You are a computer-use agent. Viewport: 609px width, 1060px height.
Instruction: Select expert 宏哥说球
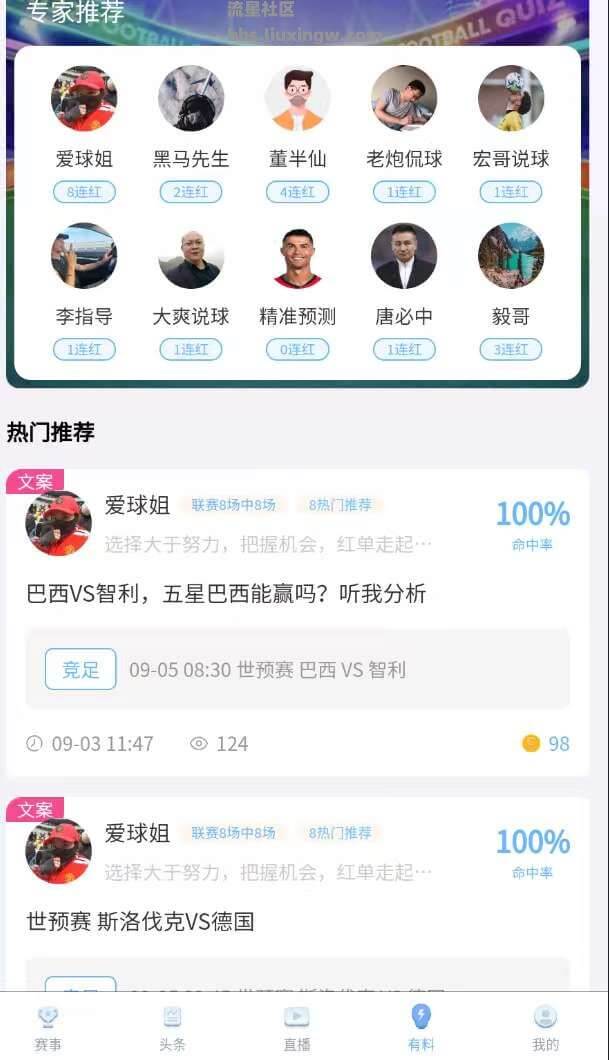point(511,100)
